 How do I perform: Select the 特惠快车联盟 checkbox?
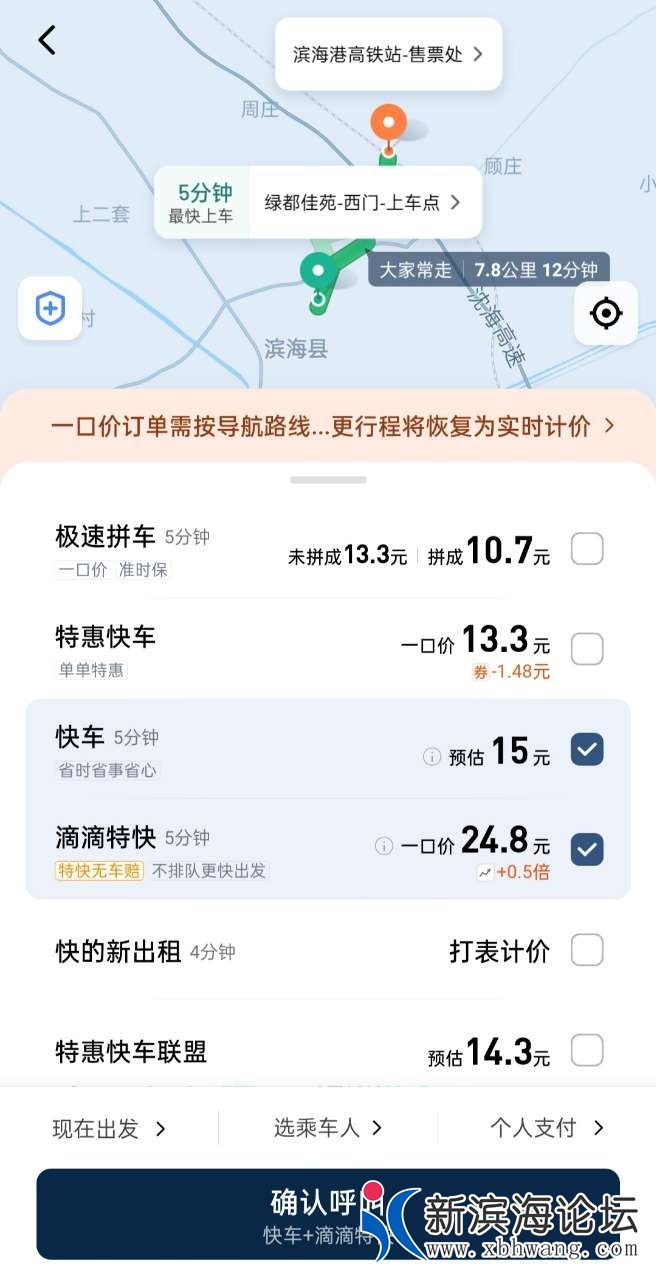tap(587, 1051)
